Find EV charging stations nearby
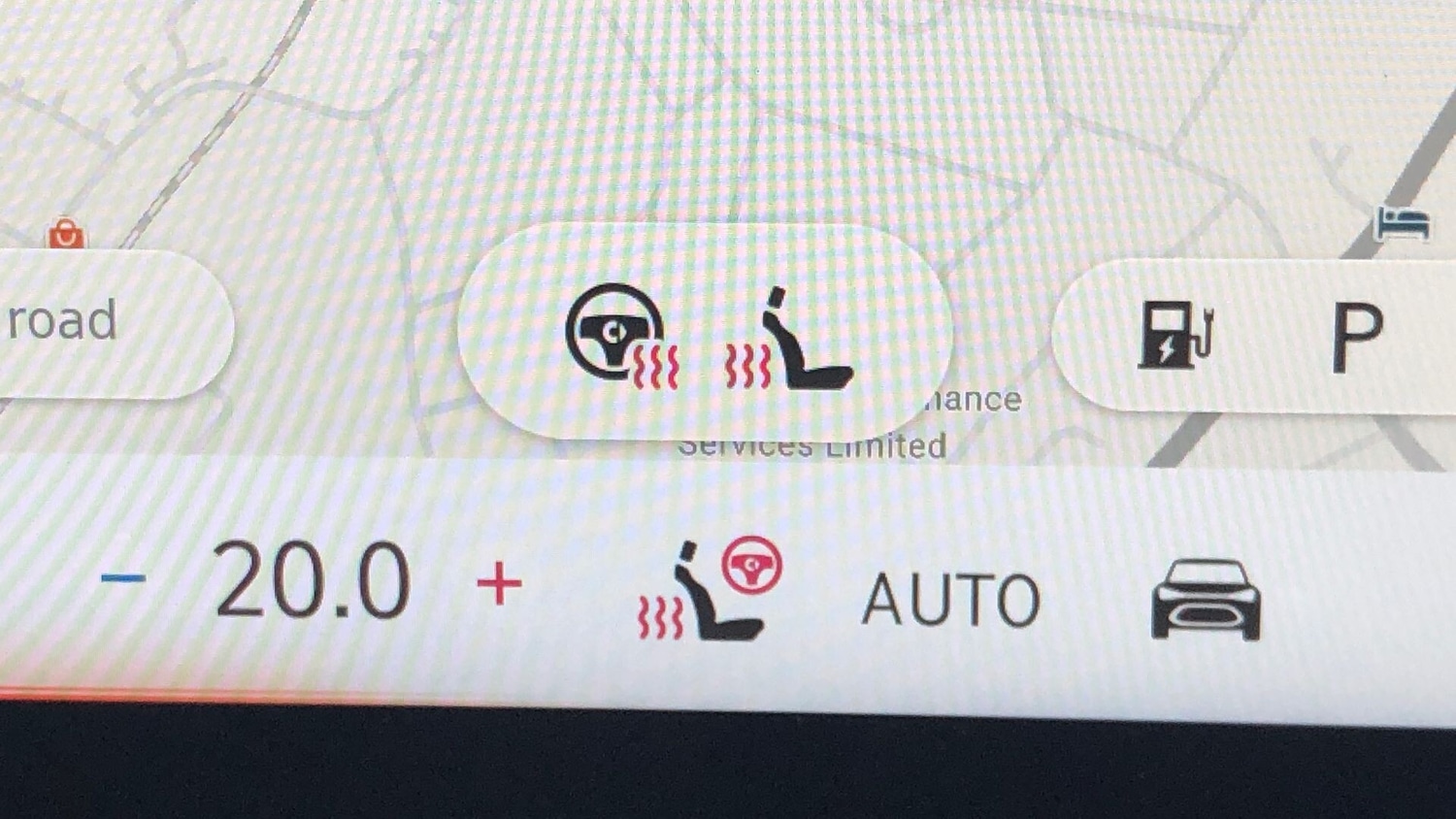 click(x=1176, y=334)
